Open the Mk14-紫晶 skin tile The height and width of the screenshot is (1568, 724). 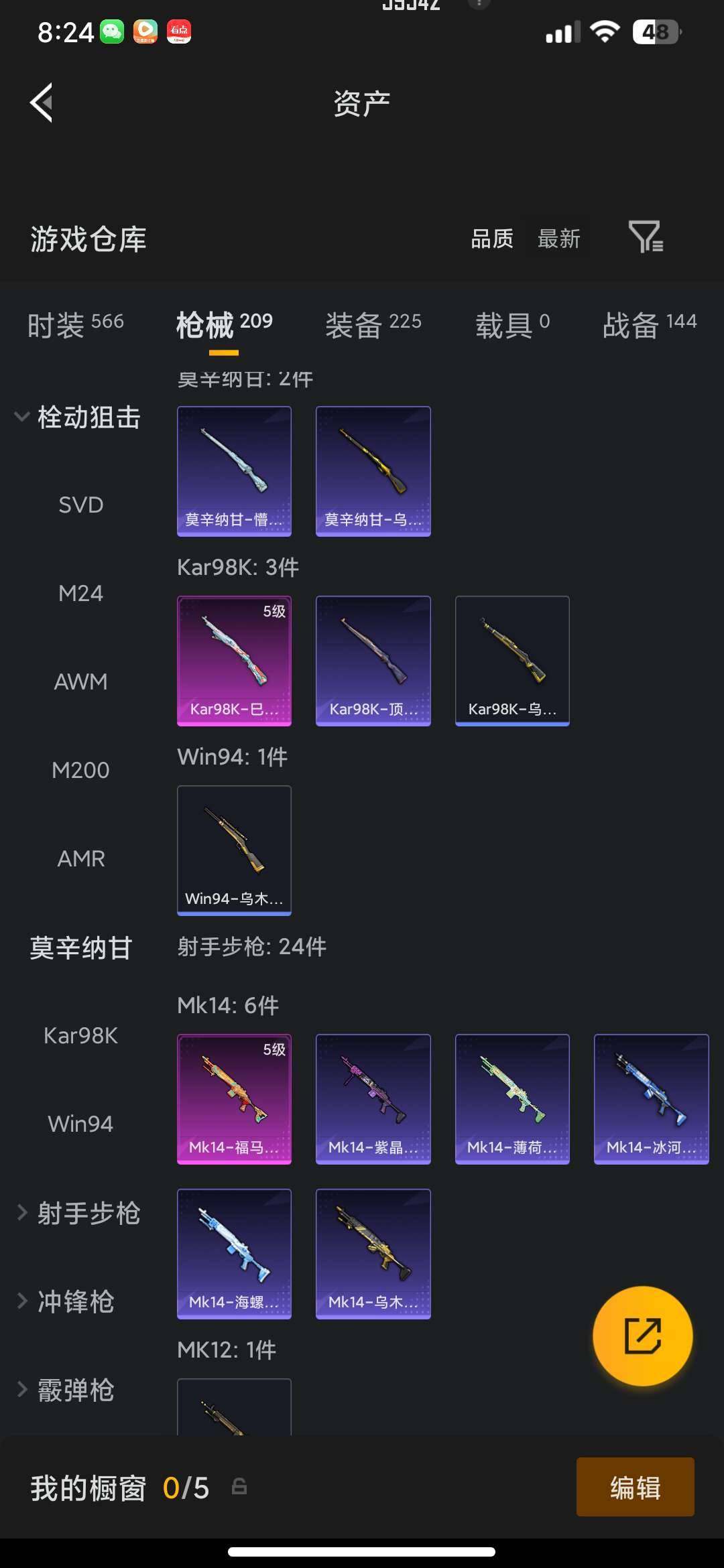click(x=373, y=1098)
